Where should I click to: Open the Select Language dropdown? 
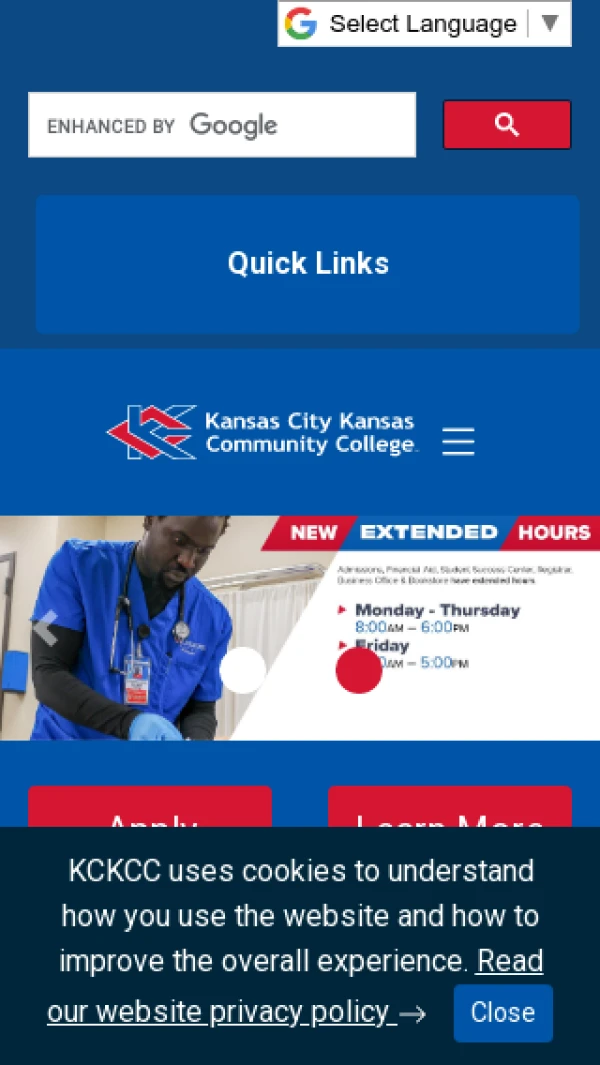click(424, 24)
